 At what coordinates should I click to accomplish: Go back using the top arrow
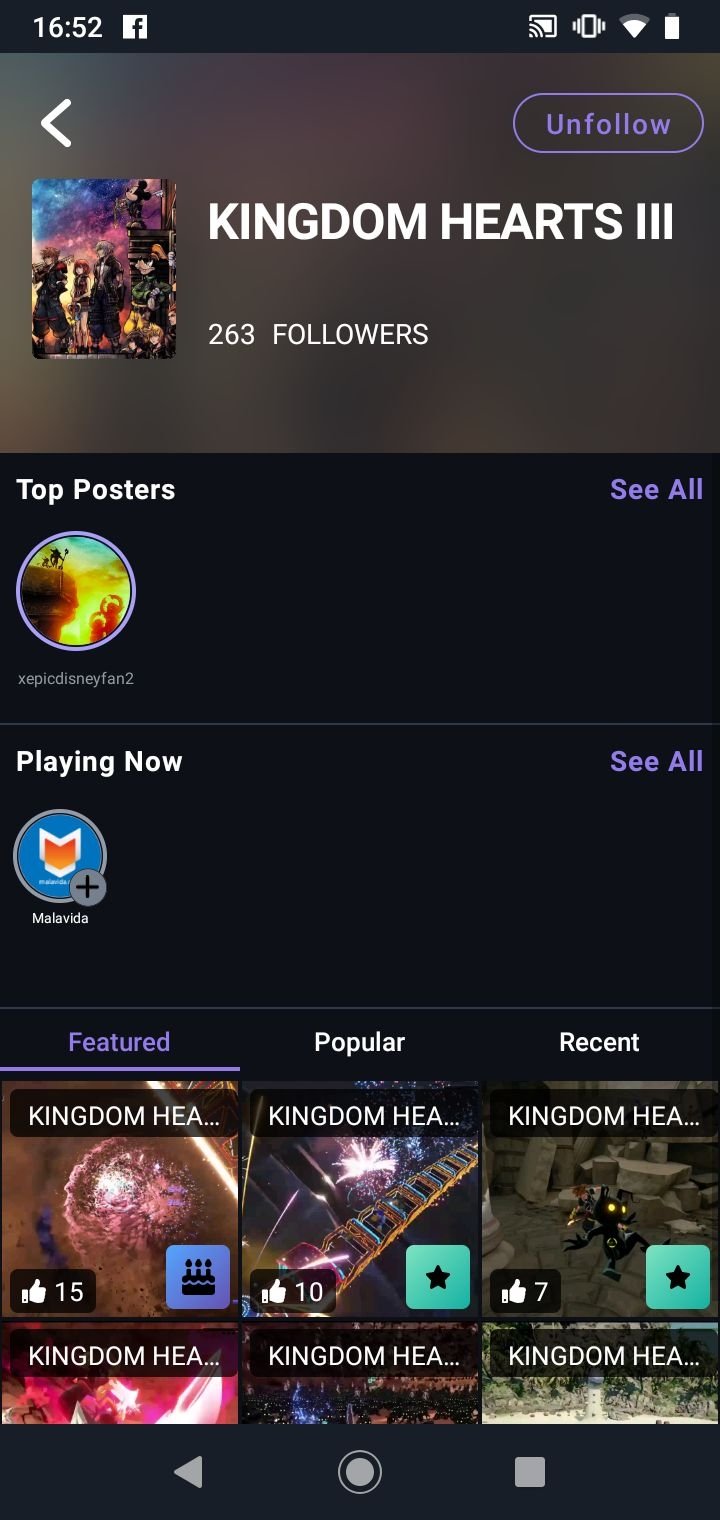pyautogui.click(x=56, y=124)
